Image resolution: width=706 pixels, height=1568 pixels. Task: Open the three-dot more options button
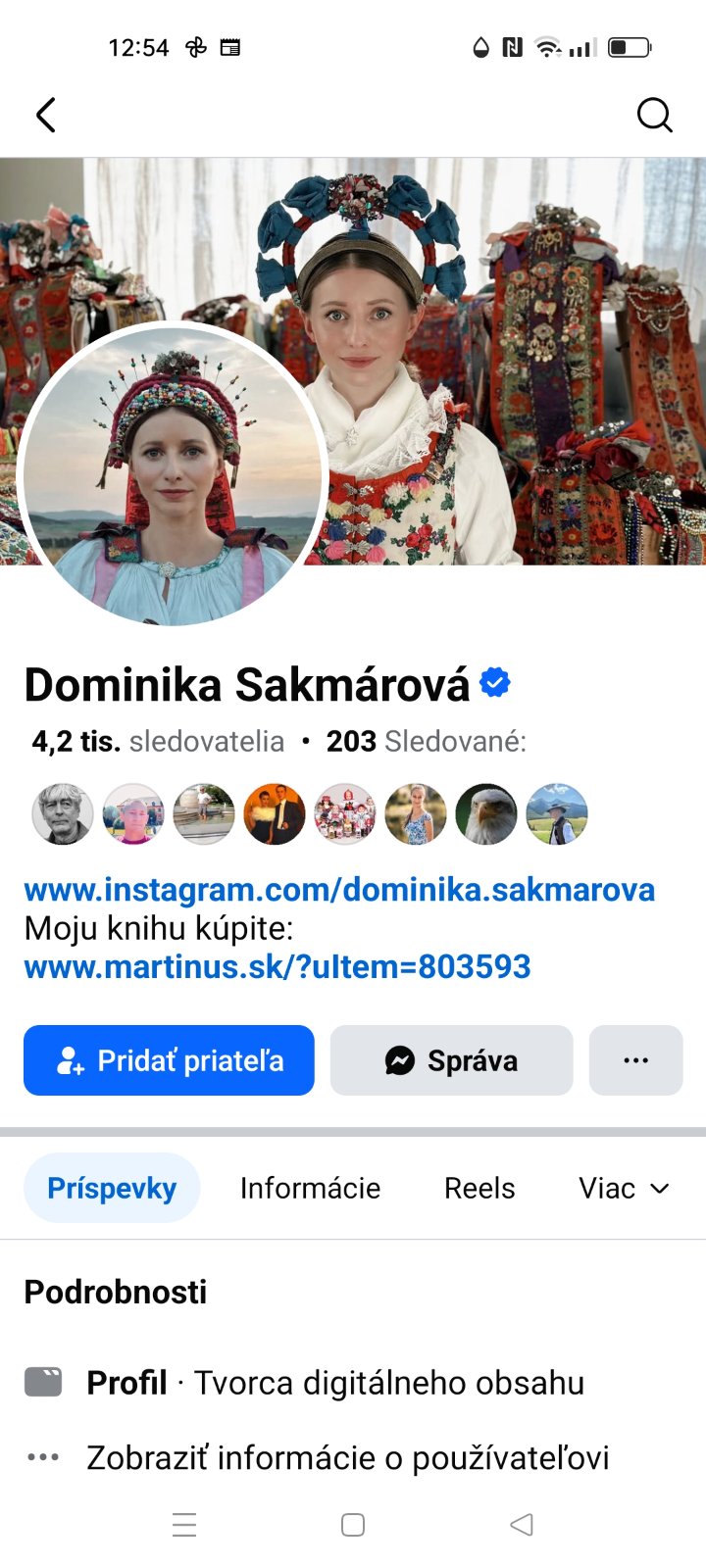635,1060
